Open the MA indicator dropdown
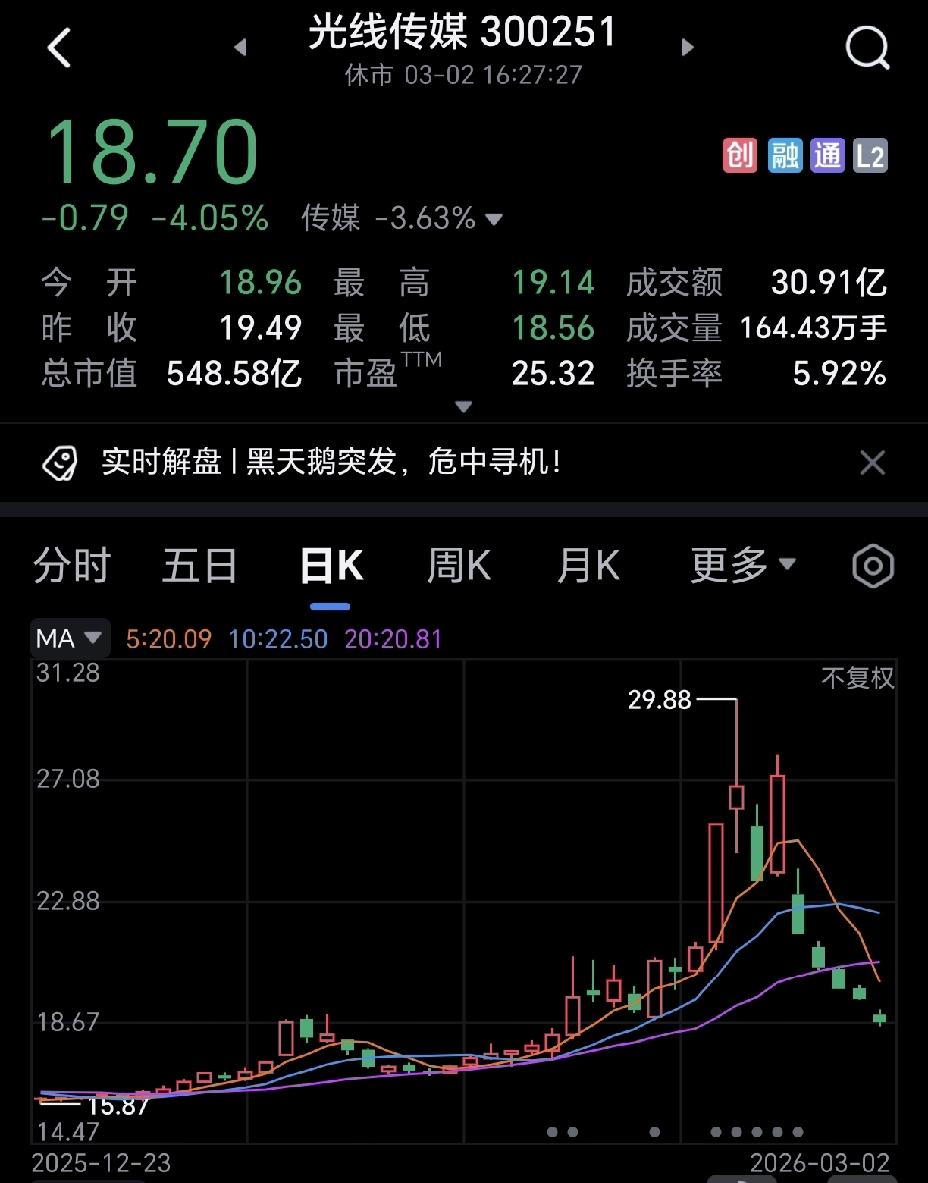 point(70,637)
